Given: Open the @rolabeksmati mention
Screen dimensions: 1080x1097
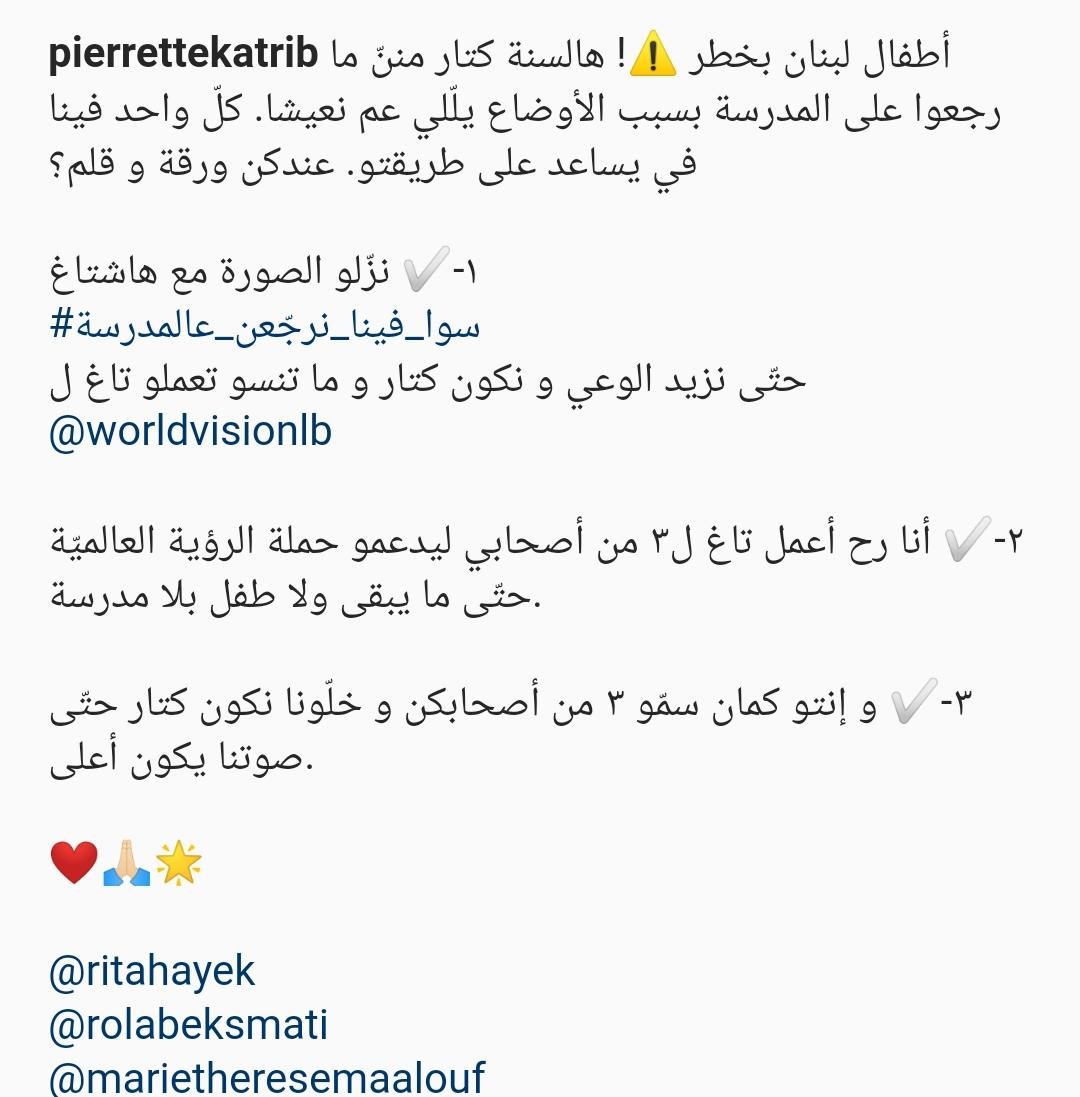Looking at the screenshot, I should coord(188,1025).
